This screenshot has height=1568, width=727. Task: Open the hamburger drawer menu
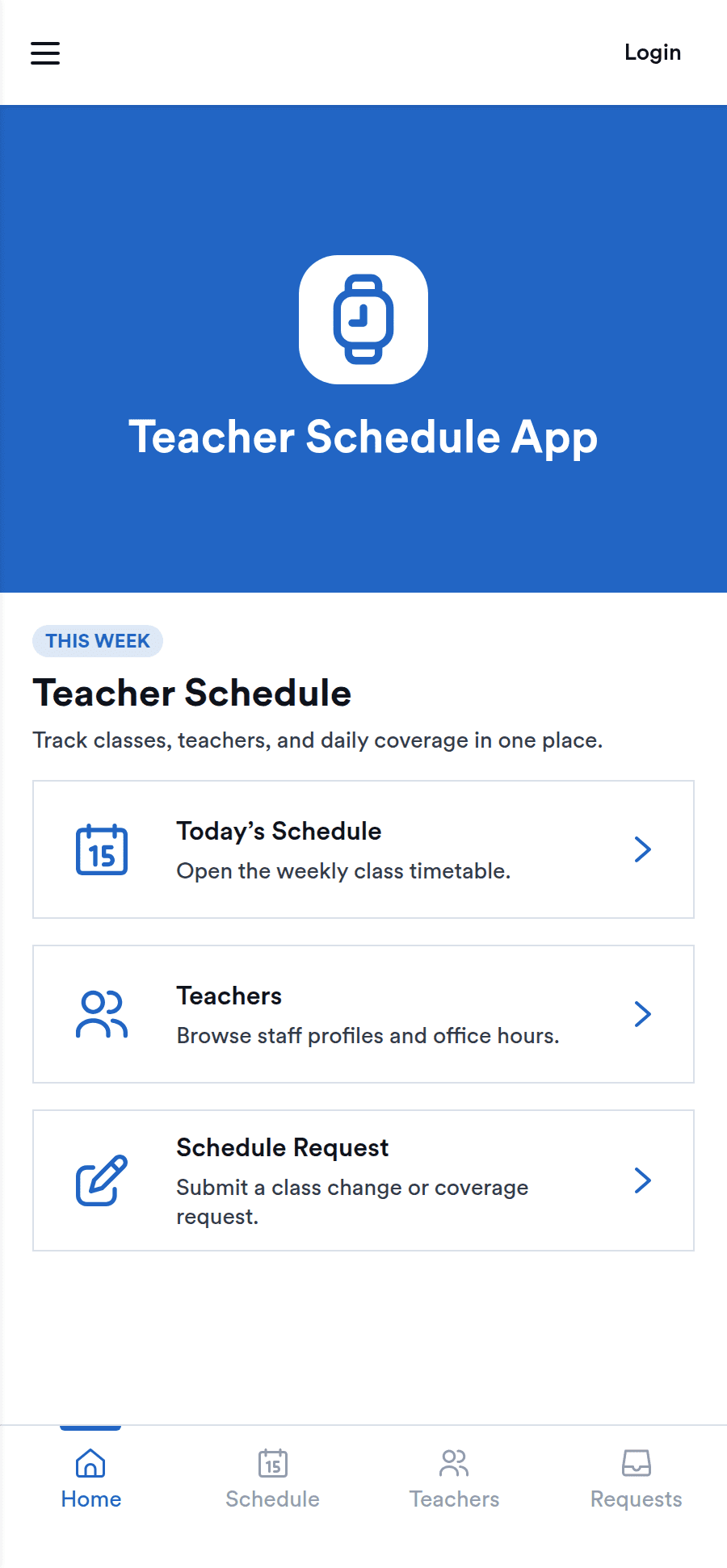45,53
